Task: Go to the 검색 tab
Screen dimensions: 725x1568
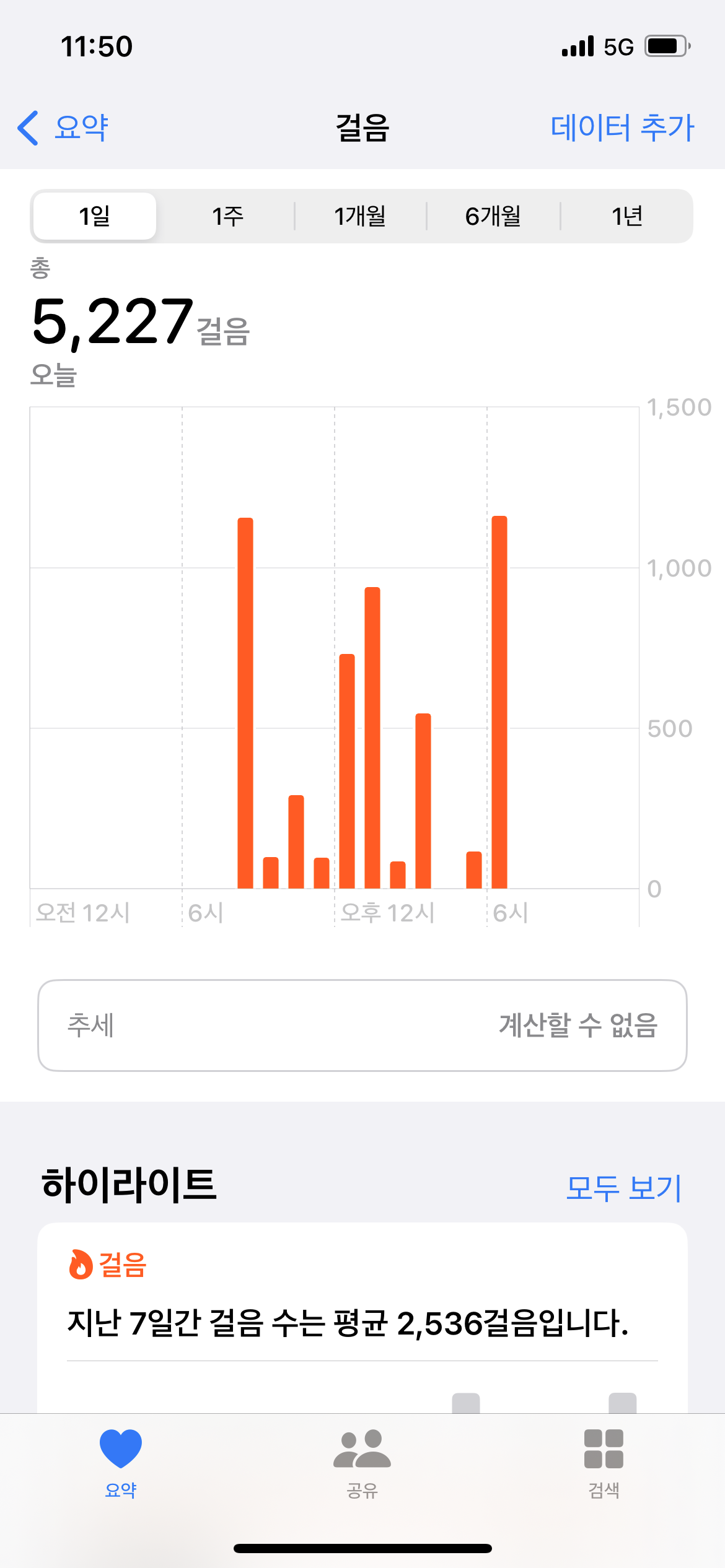Action: tap(604, 1463)
